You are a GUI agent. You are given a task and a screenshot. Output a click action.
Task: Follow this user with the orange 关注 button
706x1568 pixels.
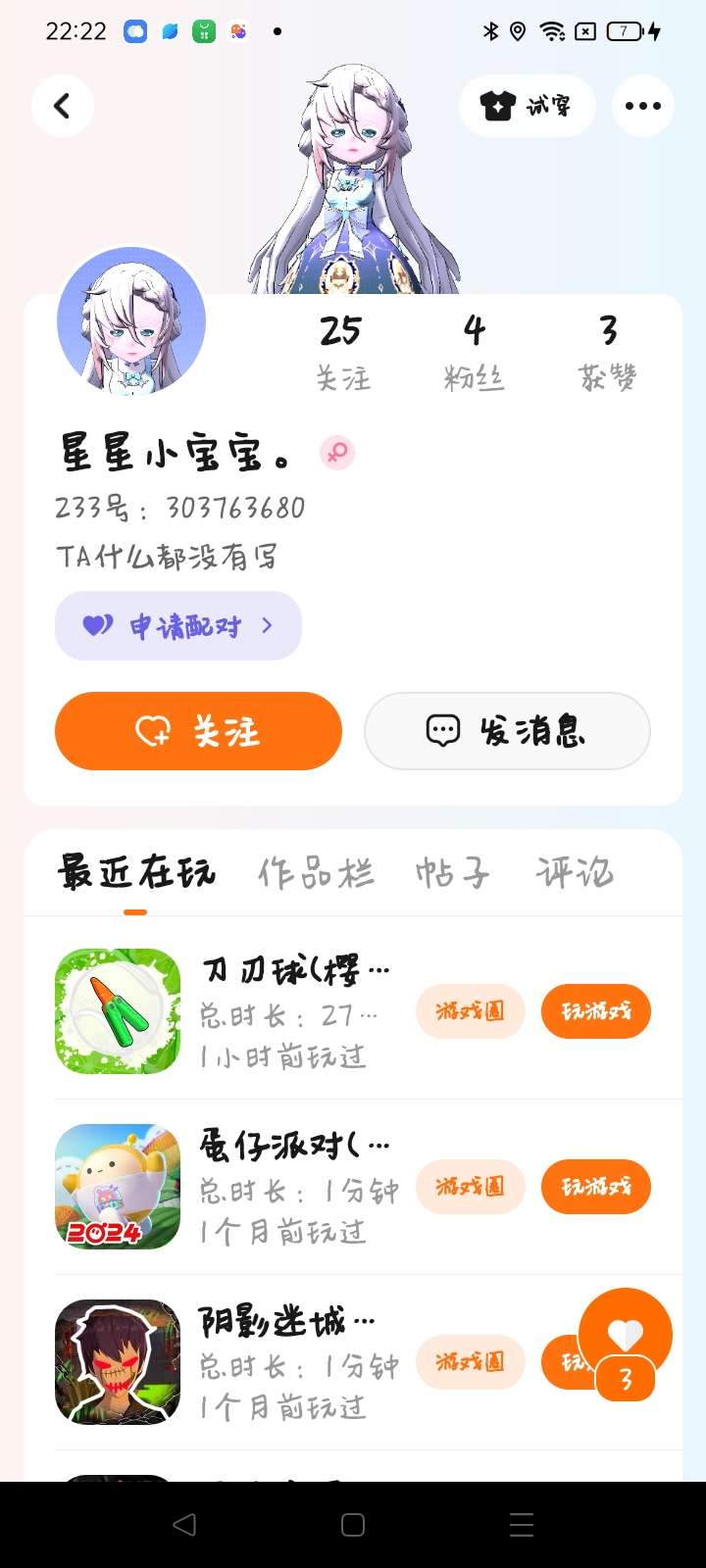pos(198,731)
